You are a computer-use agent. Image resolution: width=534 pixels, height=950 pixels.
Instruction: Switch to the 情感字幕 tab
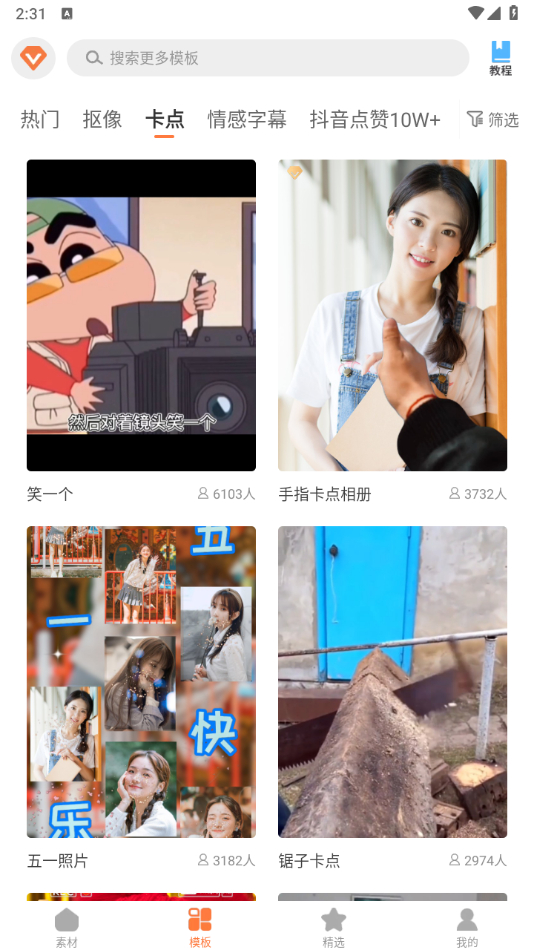tap(247, 119)
